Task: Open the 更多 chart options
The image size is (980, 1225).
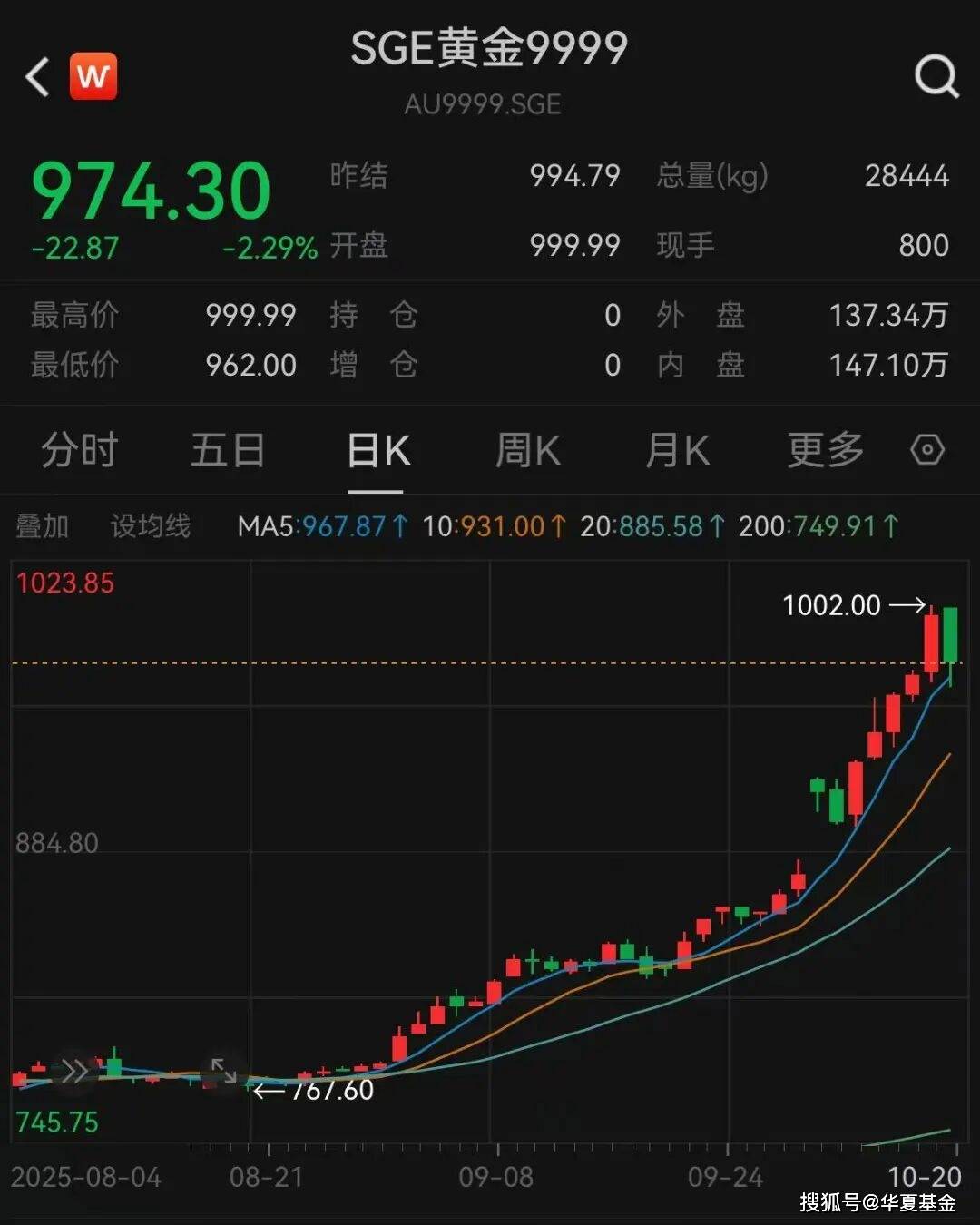Action: coord(825,450)
